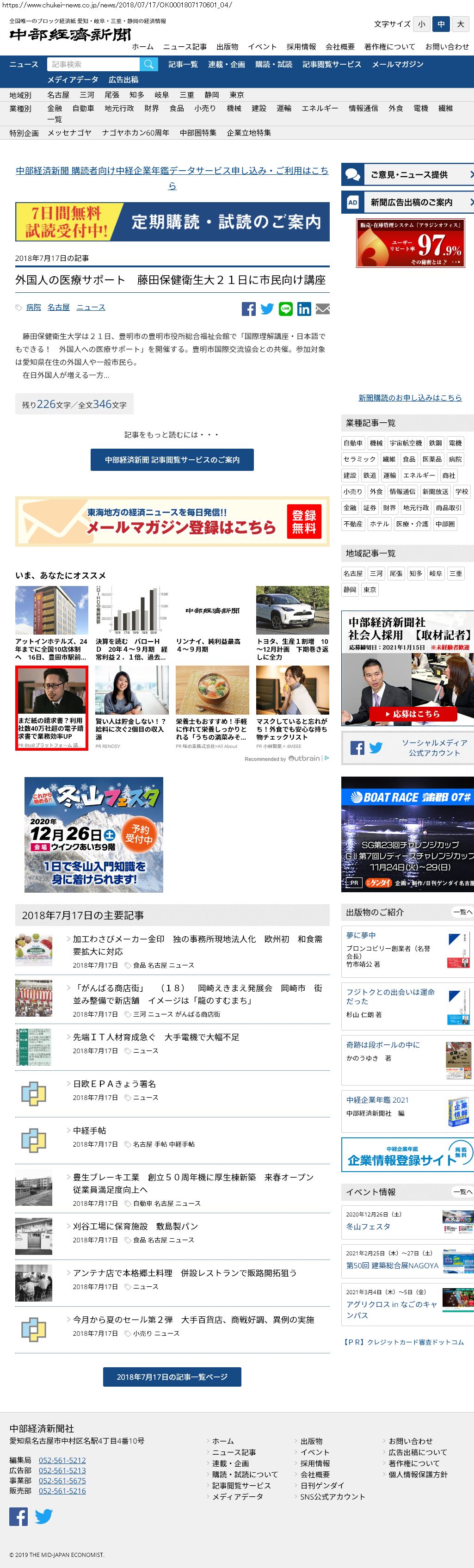This screenshot has height=1568, width=474.
Task: Filter news by 名古屋 region link
Action: 58,95
